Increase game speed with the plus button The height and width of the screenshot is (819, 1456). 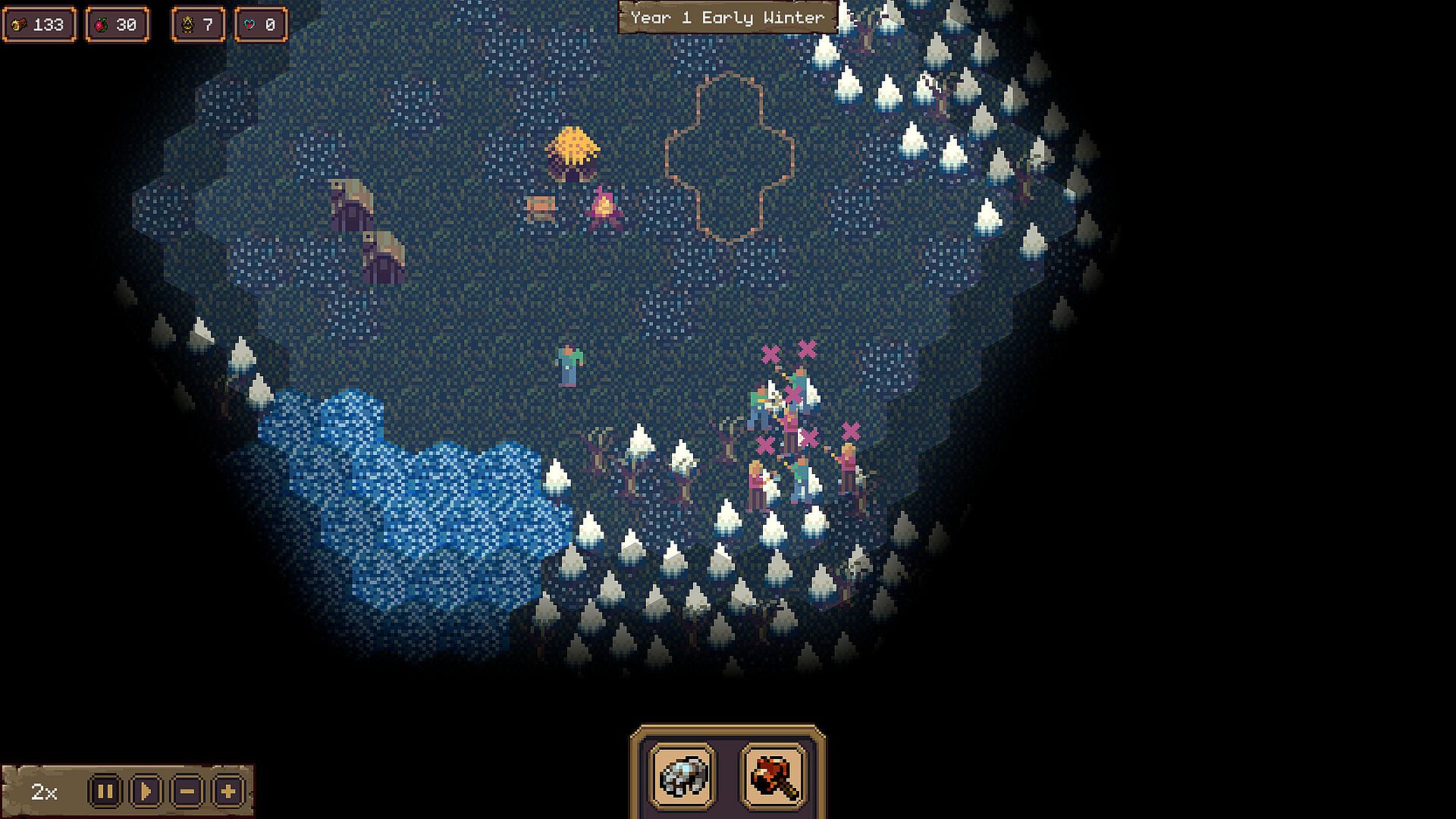tap(228, 792)
